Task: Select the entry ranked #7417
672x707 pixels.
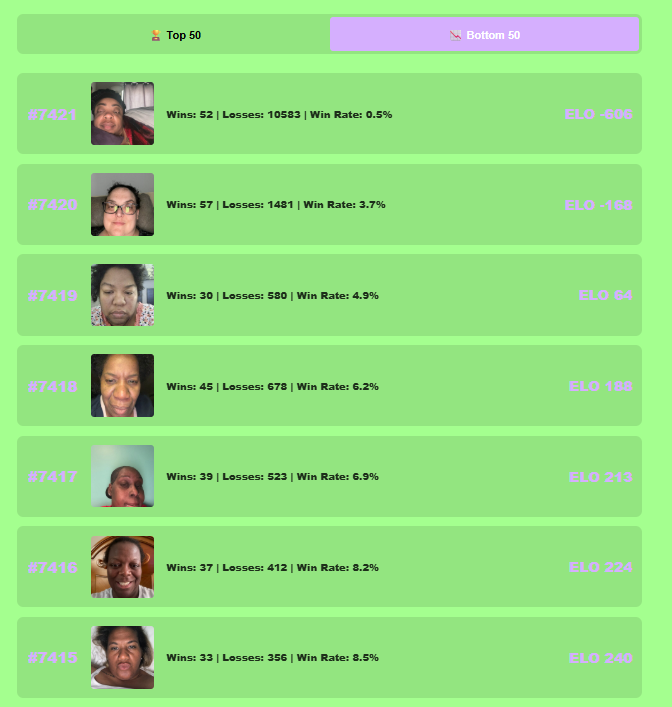Action: [x=329, y=477]
